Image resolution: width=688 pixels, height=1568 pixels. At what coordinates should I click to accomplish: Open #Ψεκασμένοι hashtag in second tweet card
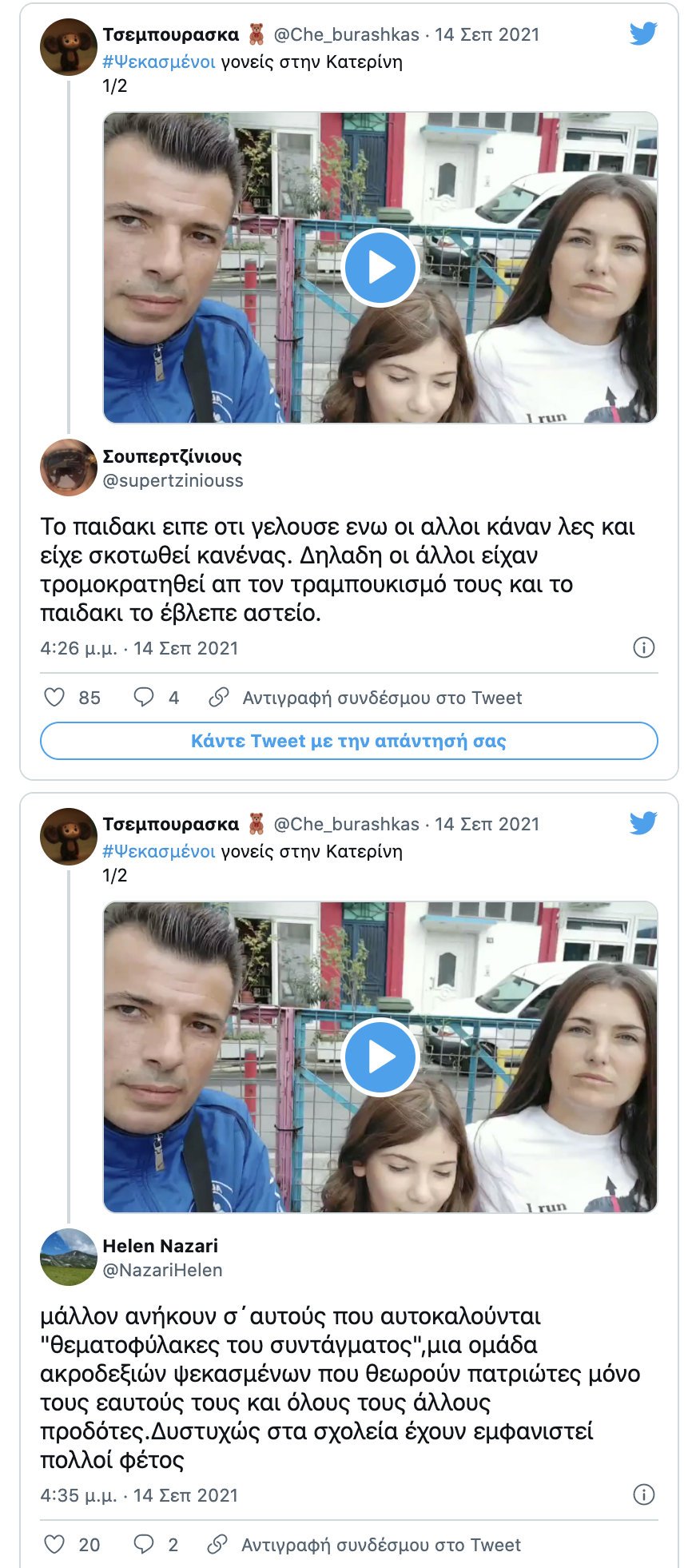tap(159, 851)
